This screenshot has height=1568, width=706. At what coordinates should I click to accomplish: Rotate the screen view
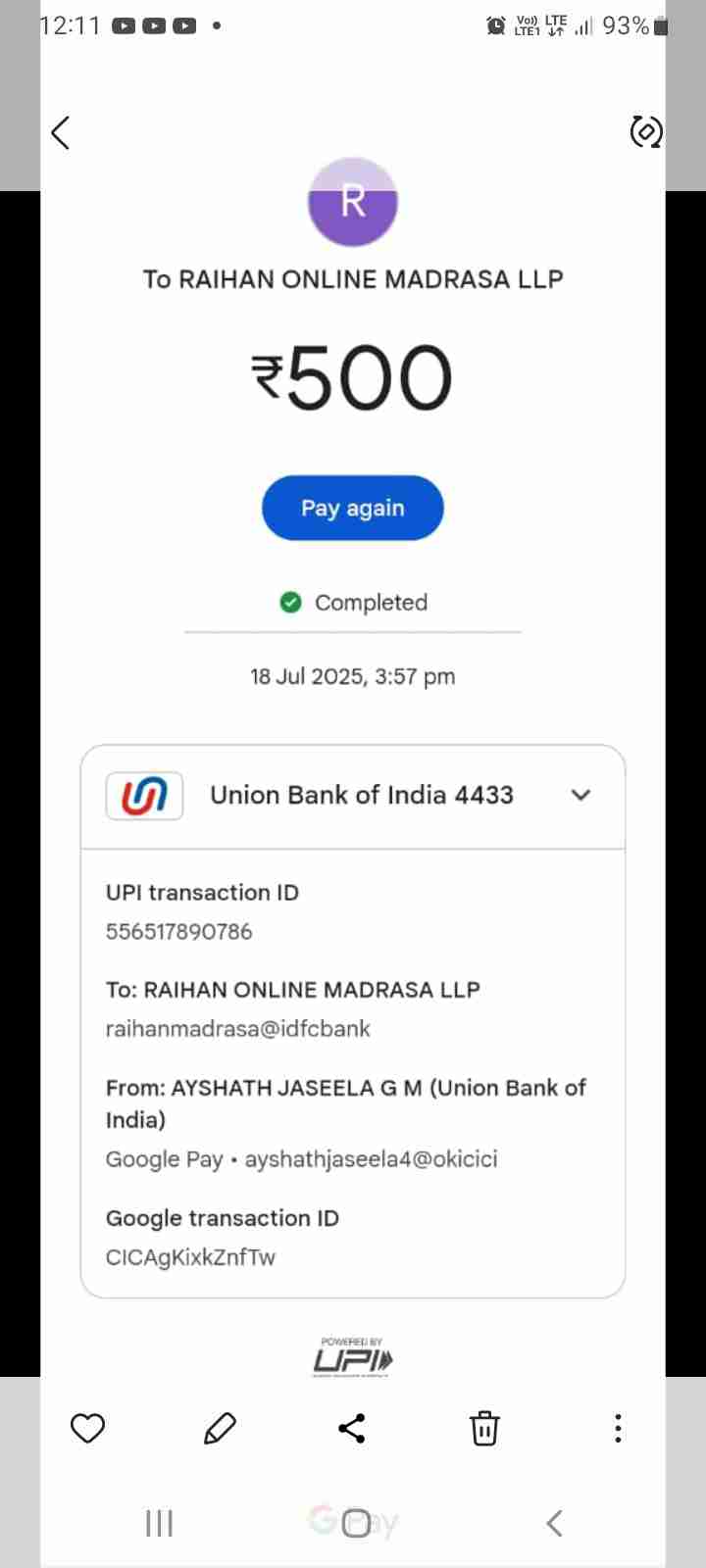tap(646, 131)
